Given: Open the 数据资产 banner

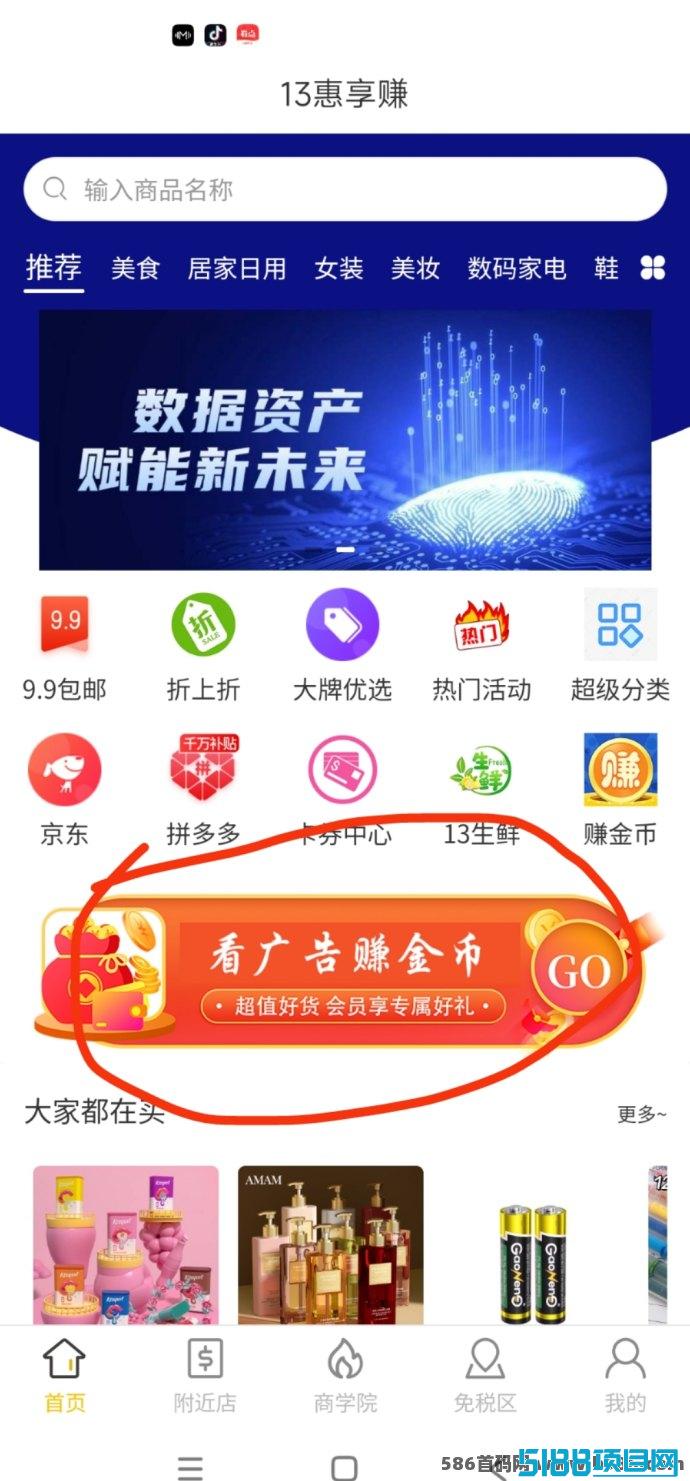Looking at the screenshot, I should [345, 440].
